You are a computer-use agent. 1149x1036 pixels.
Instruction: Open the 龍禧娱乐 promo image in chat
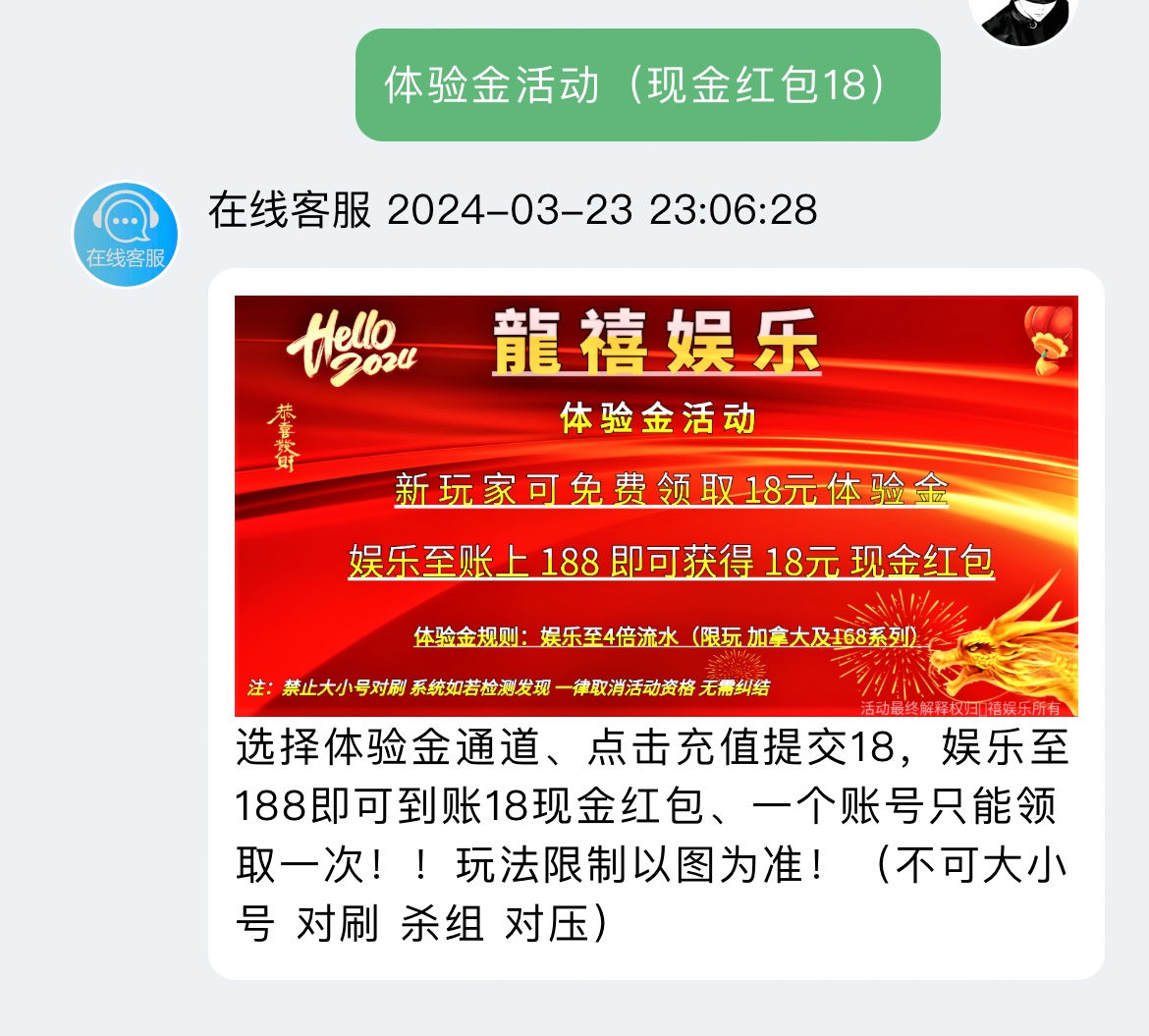[x=656, y=506]
